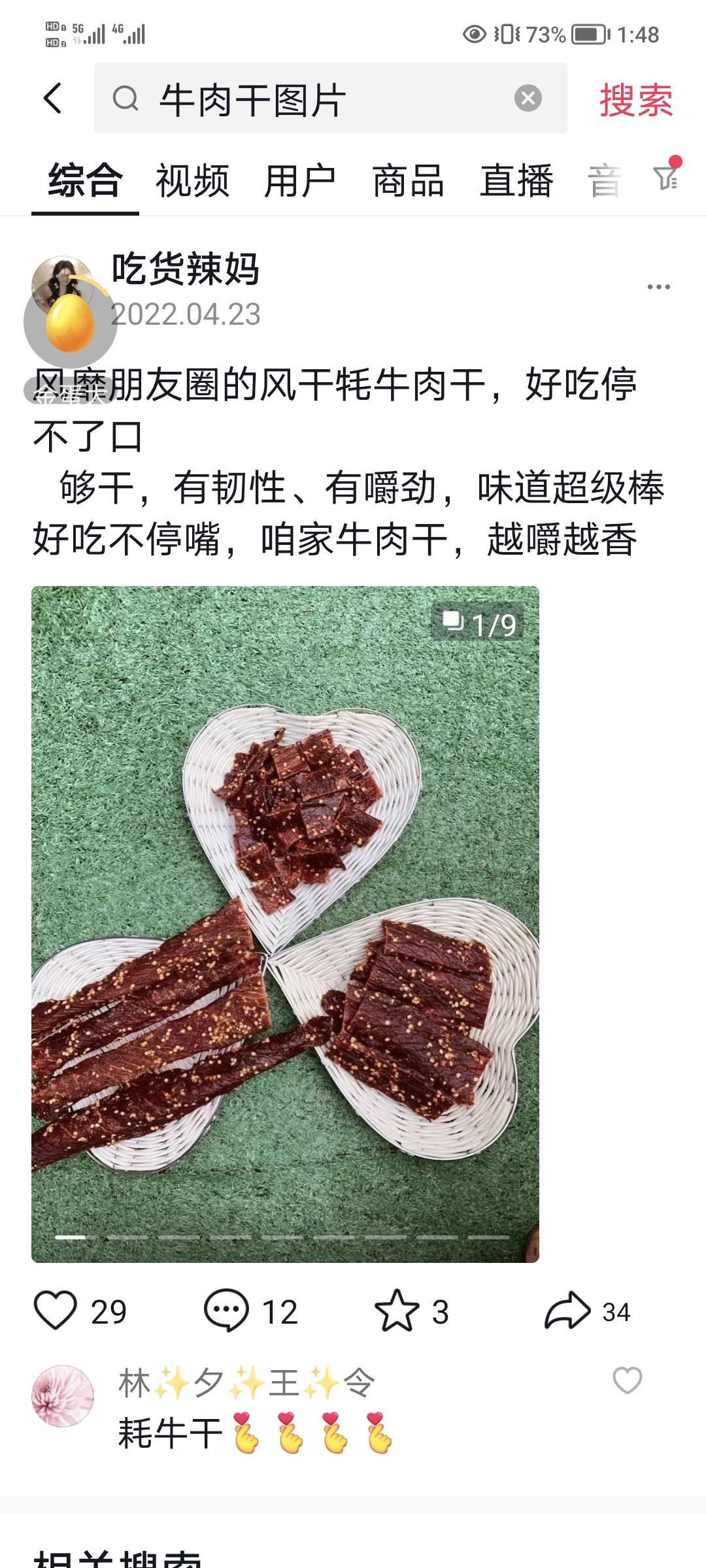Like 吃货辣妈's post
706x1568 pixels.
[x=56, y=1311]
